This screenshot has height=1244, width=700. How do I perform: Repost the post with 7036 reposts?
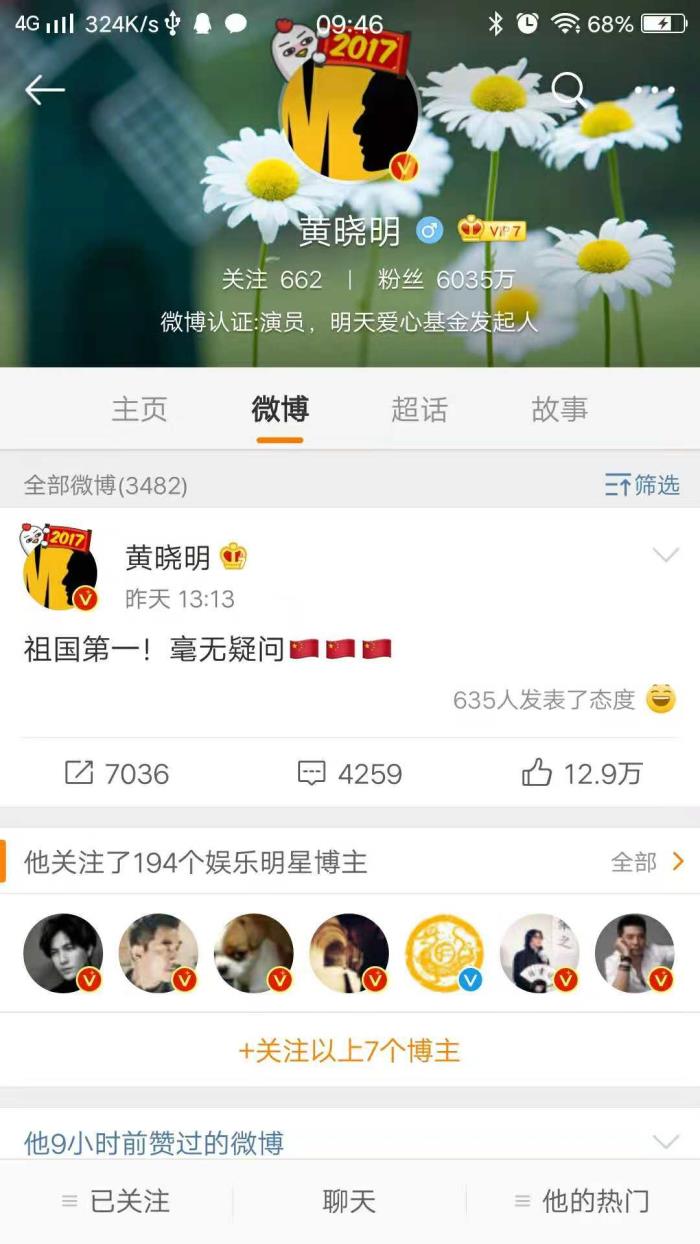117,773
